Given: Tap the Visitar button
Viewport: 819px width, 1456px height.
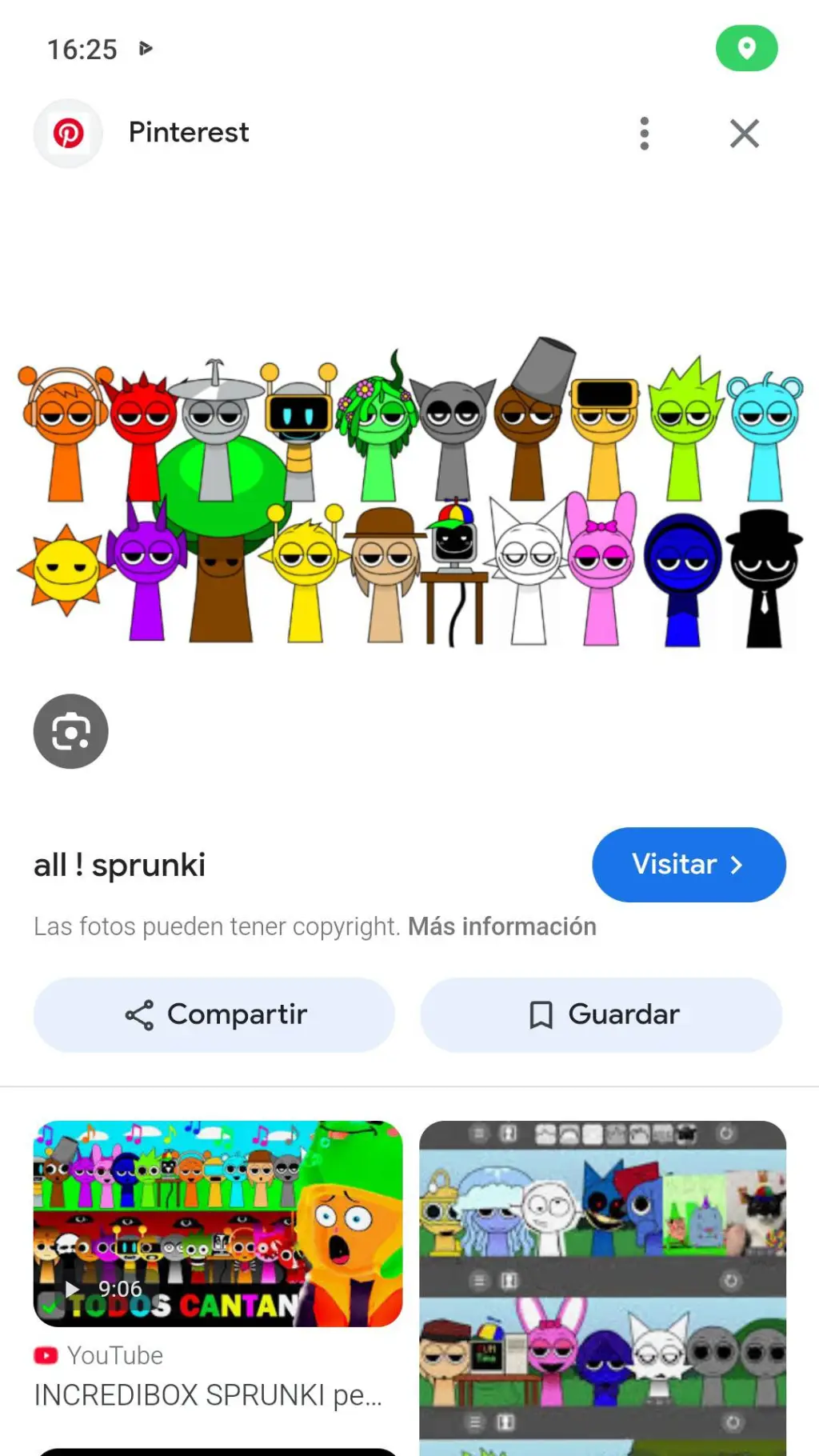Looking at the screenshot, I should (688, 865).
